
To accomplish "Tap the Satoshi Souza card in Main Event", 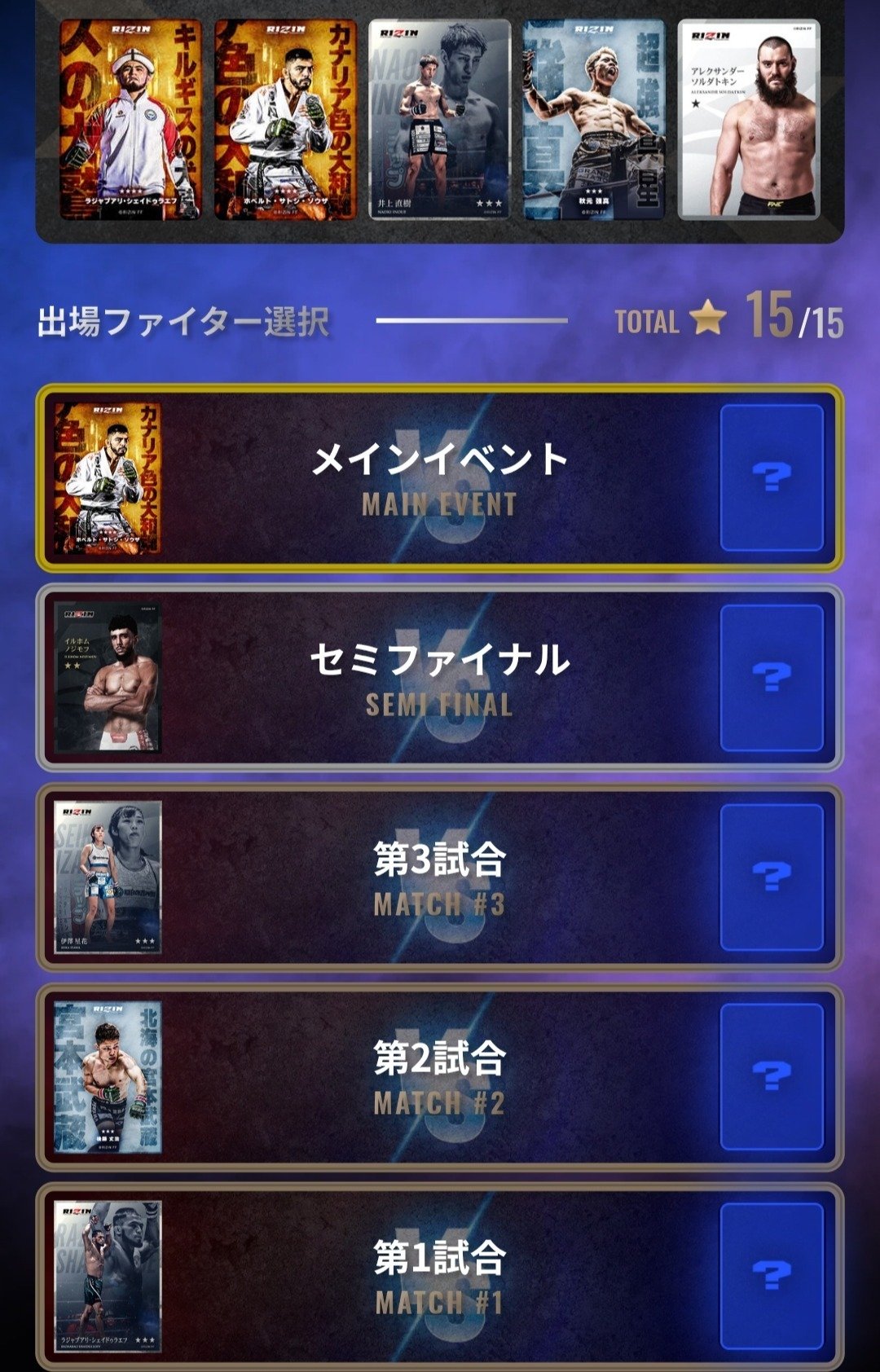I will [110, 478].
